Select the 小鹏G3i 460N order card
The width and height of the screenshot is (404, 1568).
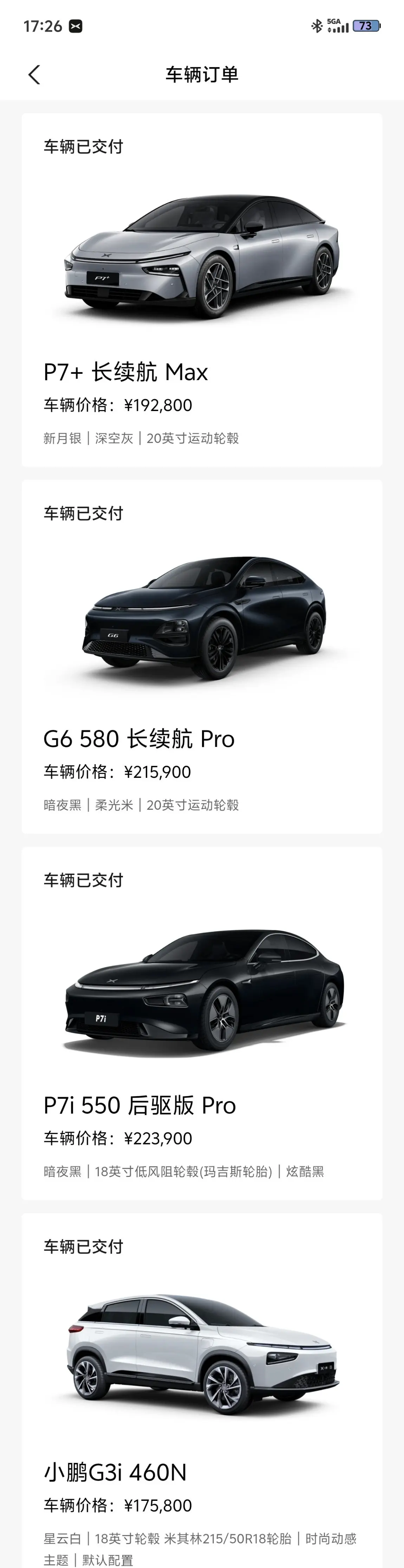202,1391
